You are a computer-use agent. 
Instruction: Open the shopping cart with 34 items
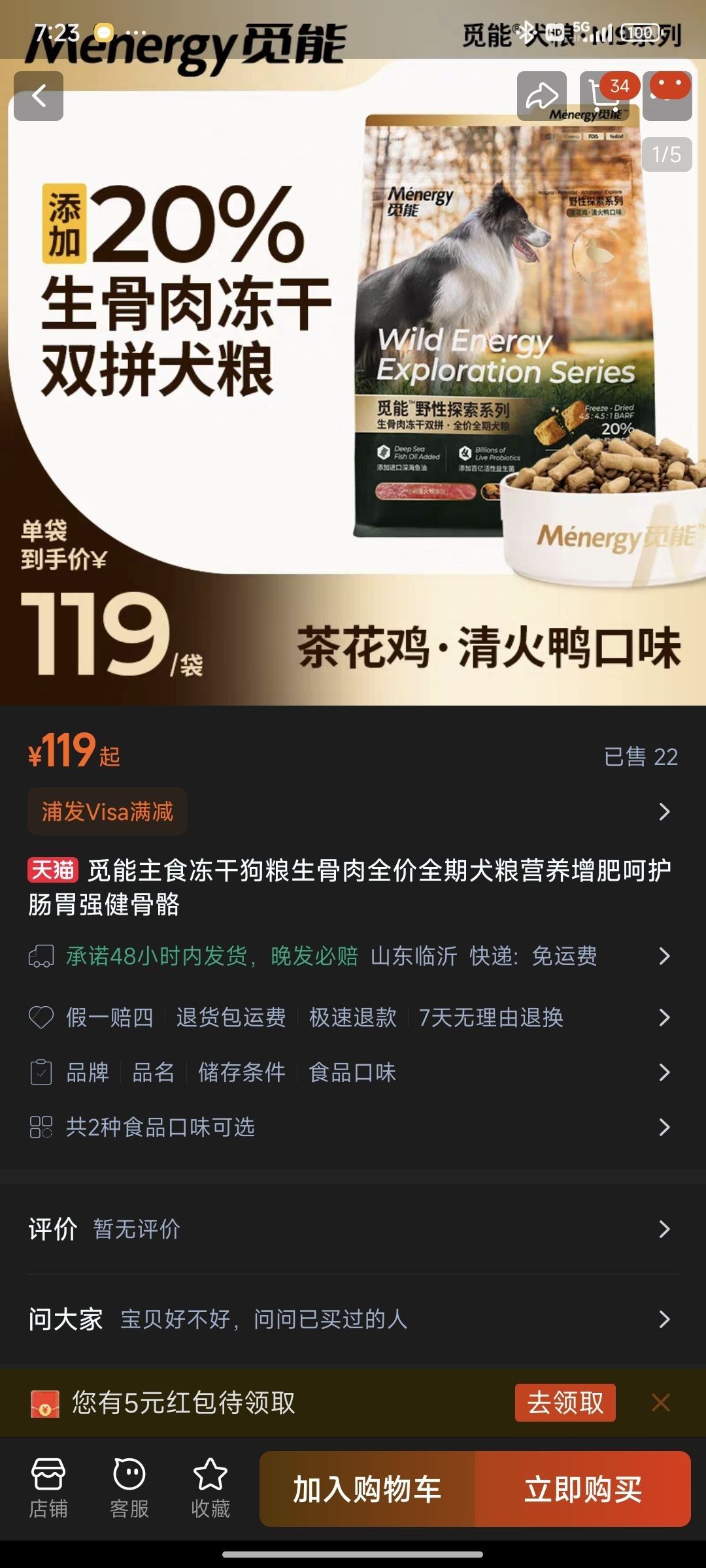605,96
